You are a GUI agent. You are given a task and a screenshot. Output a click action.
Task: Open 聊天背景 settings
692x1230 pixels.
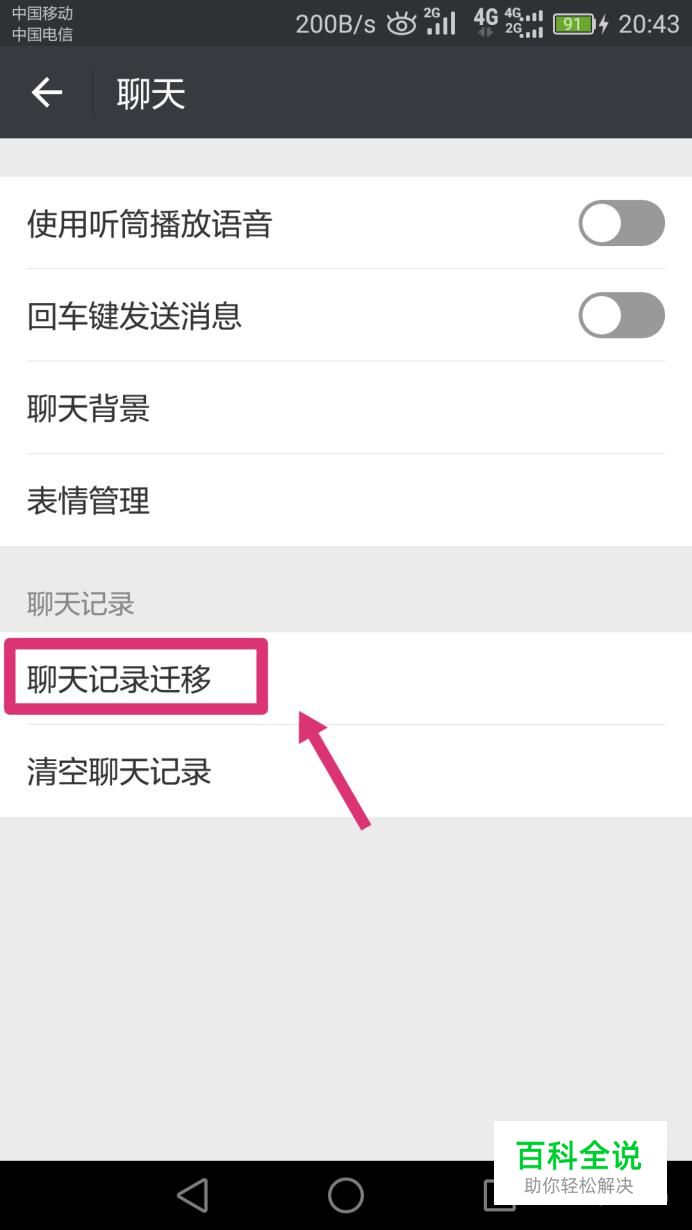346,408
